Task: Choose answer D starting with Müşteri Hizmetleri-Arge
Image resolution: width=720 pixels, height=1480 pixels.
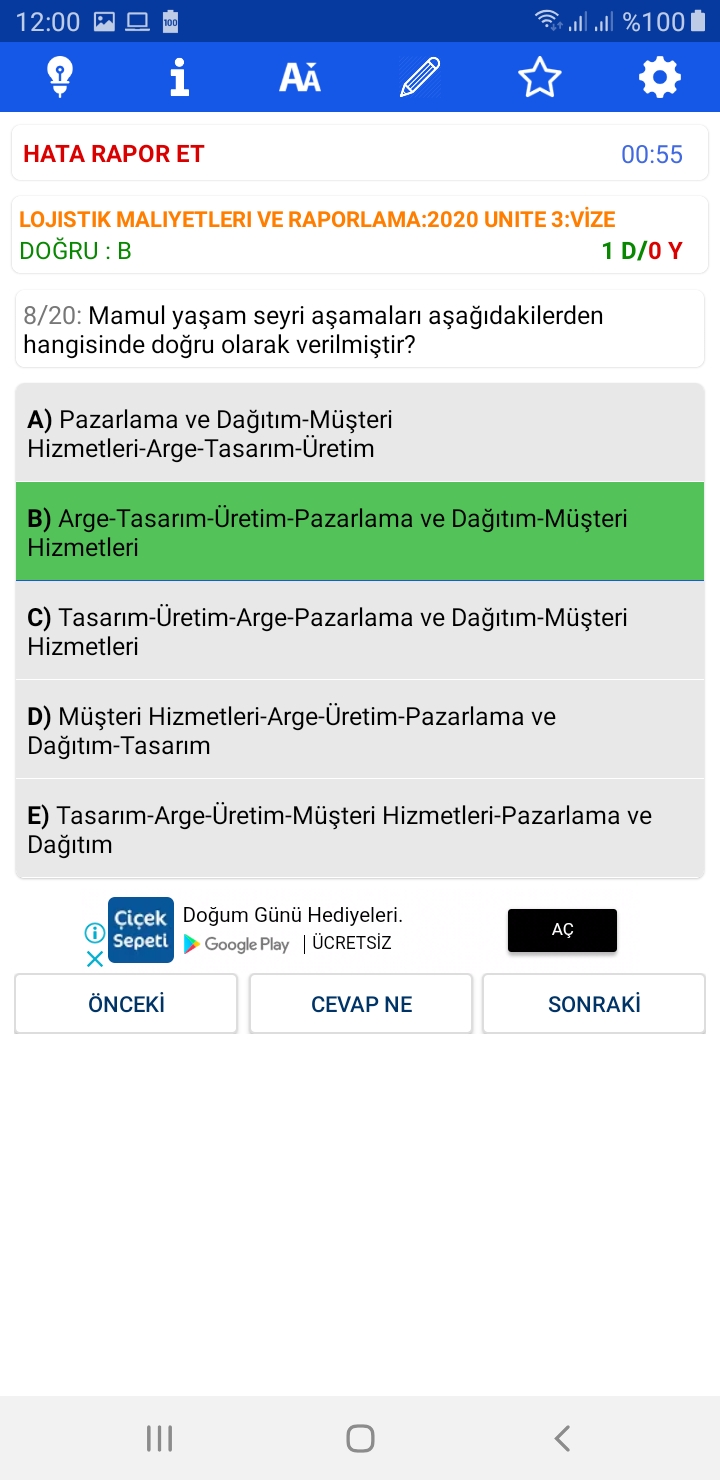Action: 360,730
